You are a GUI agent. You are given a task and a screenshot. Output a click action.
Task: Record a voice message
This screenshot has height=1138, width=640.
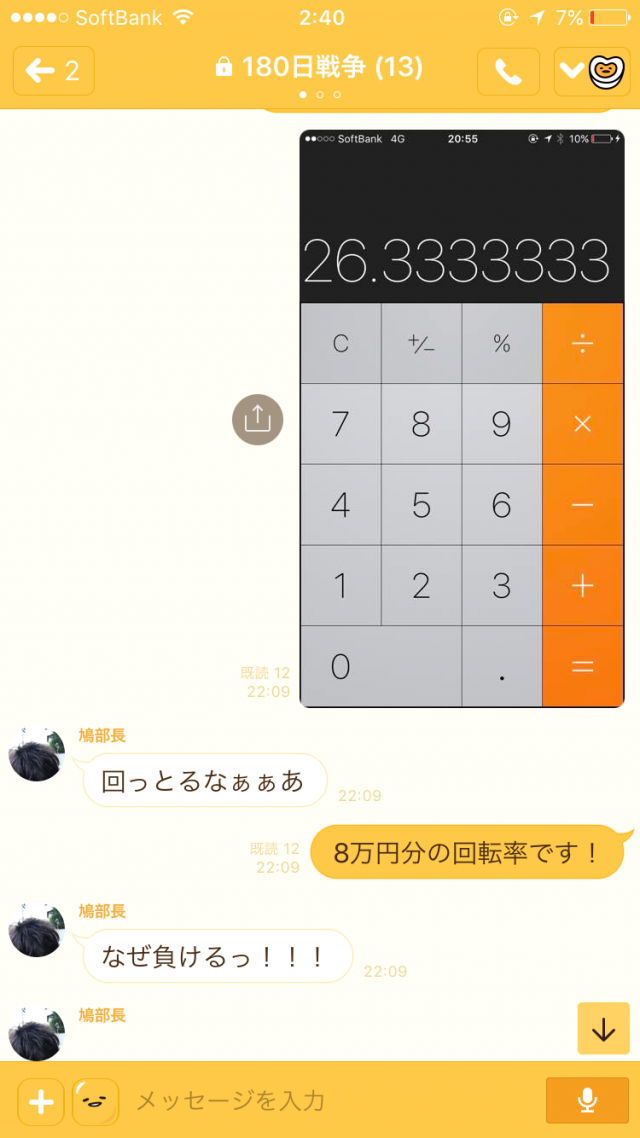pyautogui.click(x=587, y=1102)
